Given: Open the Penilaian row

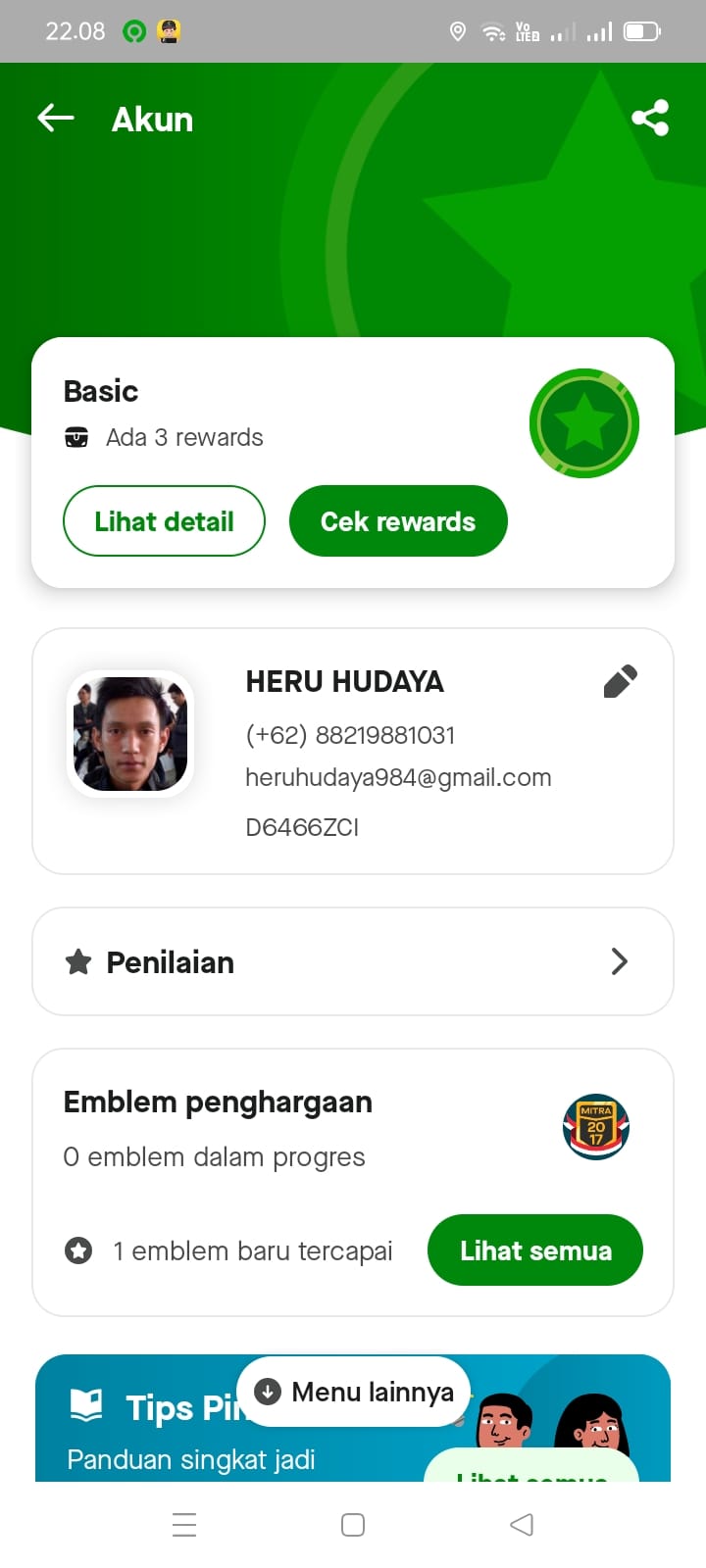Looking at the screenshot, I should tap(353, 962).
